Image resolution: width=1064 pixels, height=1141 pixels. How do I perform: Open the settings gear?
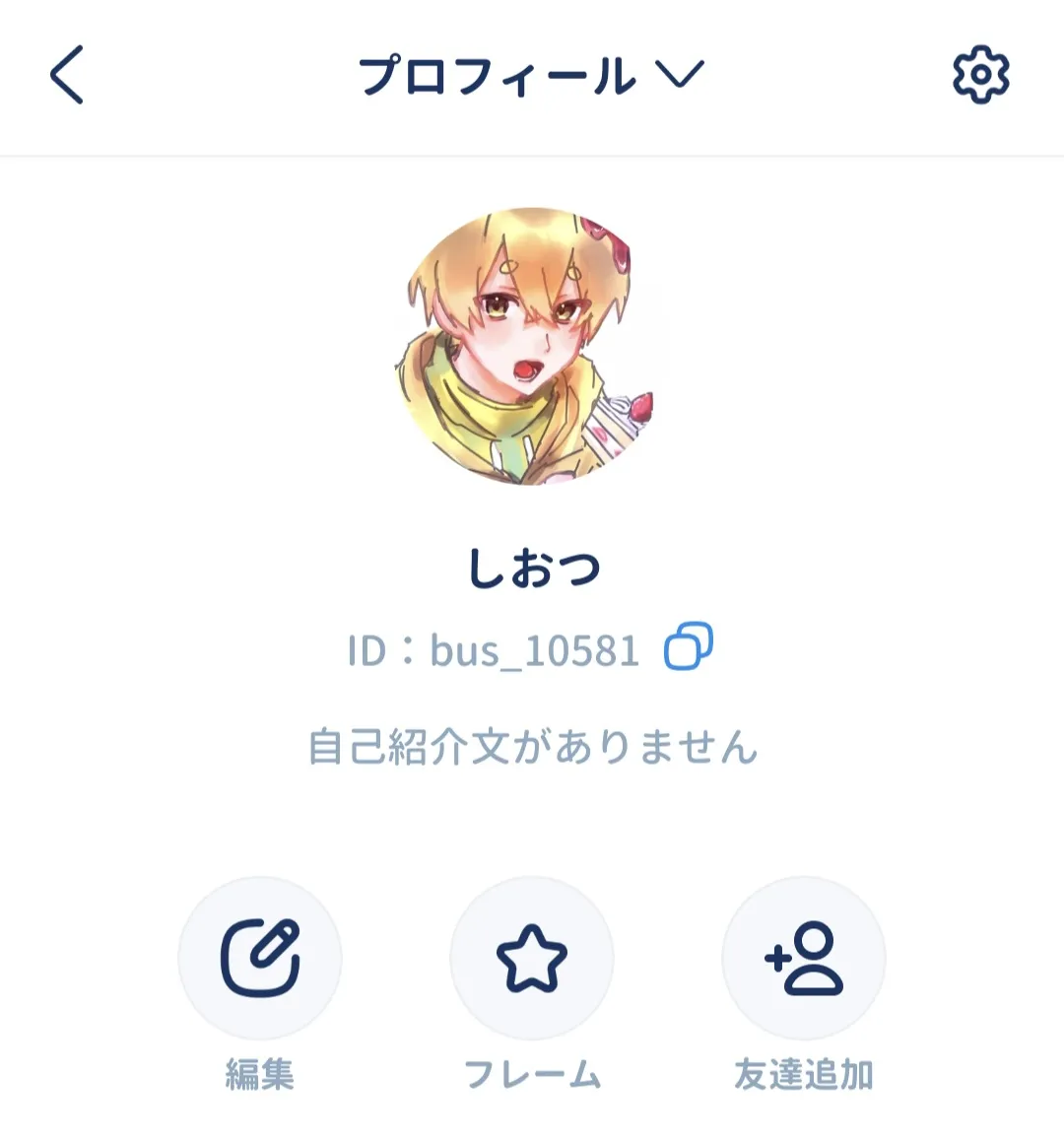(980, 75)
